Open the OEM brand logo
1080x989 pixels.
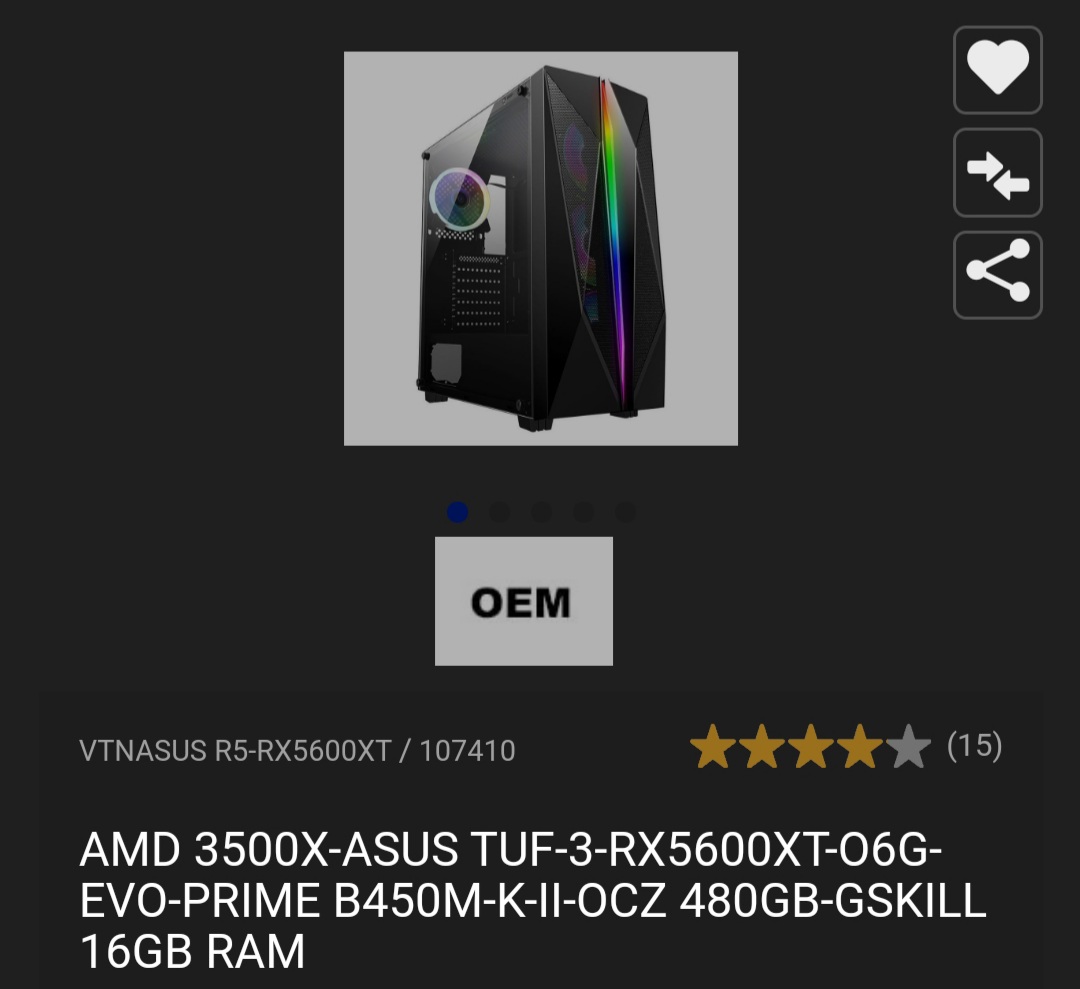tap(523, 601)
